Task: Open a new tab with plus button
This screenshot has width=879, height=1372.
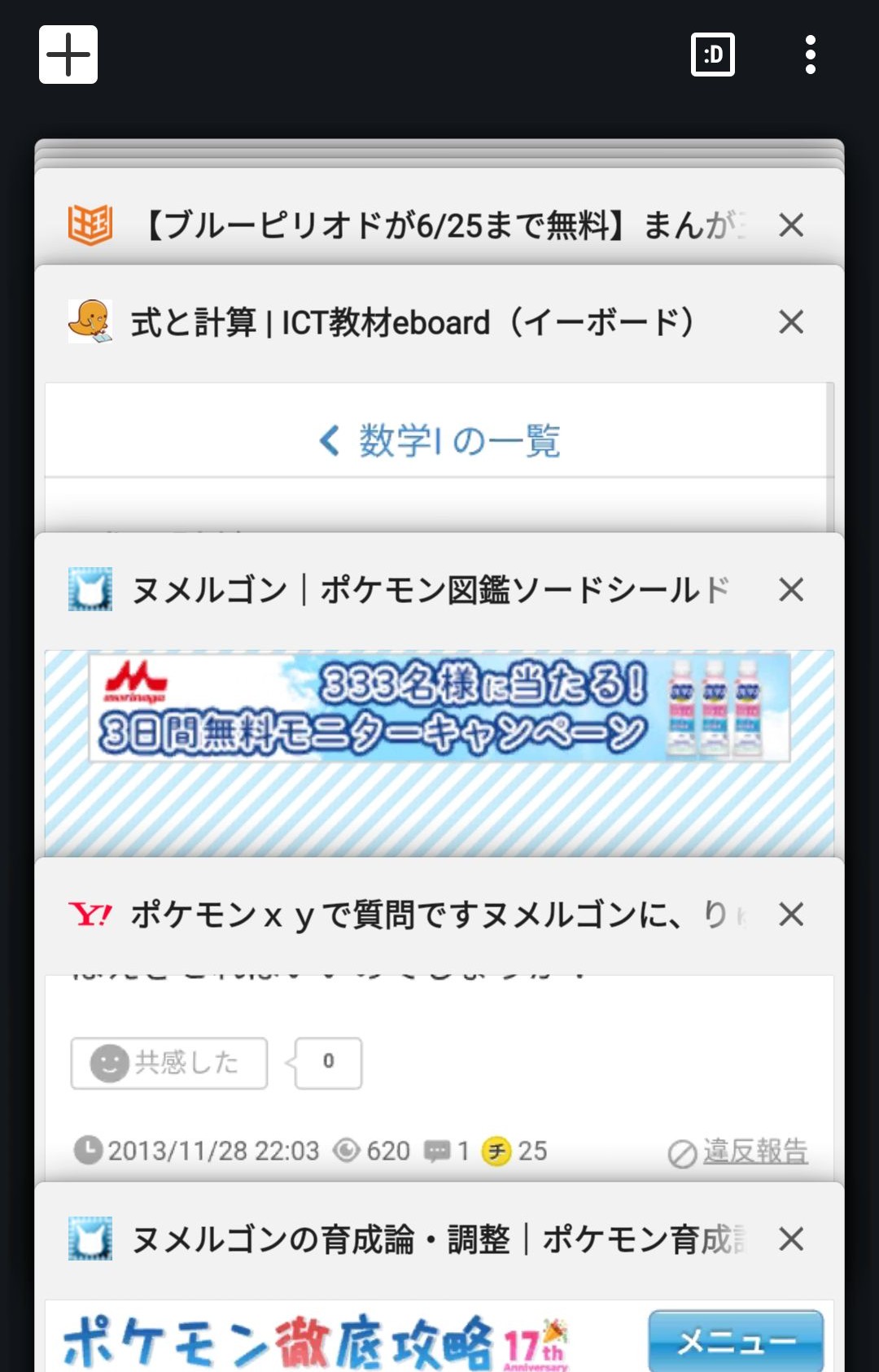Action: pyautogui.click(x=68, y=55)
